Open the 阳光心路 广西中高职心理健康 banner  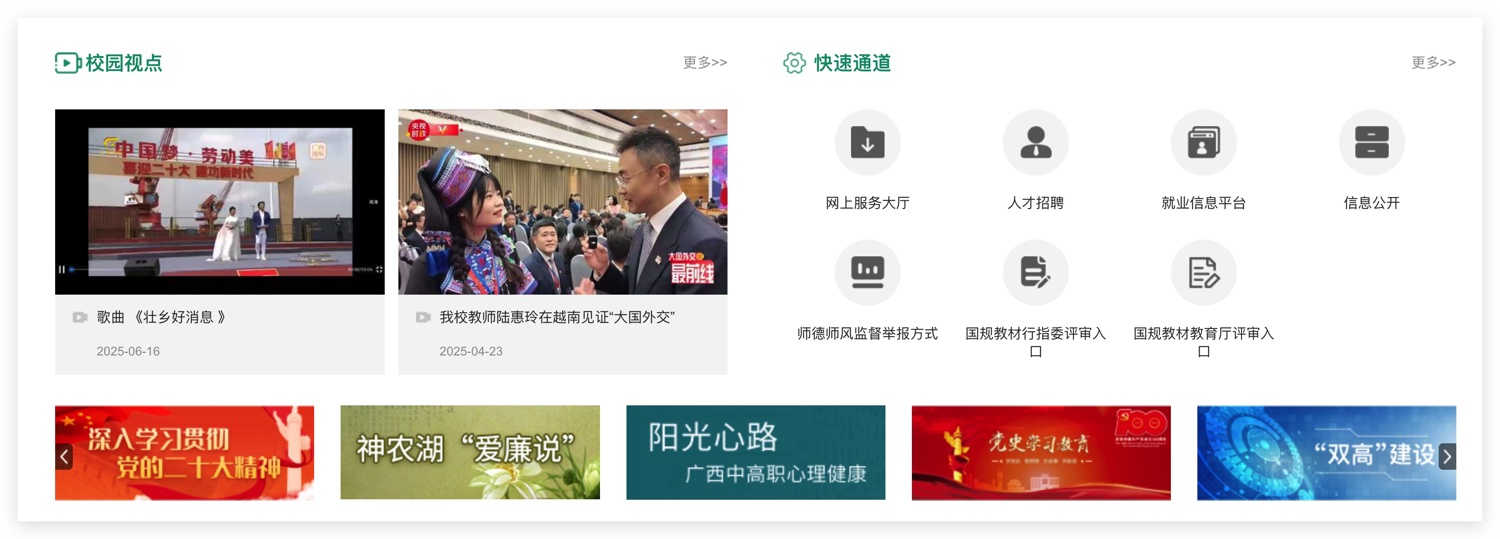click(755, 452)
